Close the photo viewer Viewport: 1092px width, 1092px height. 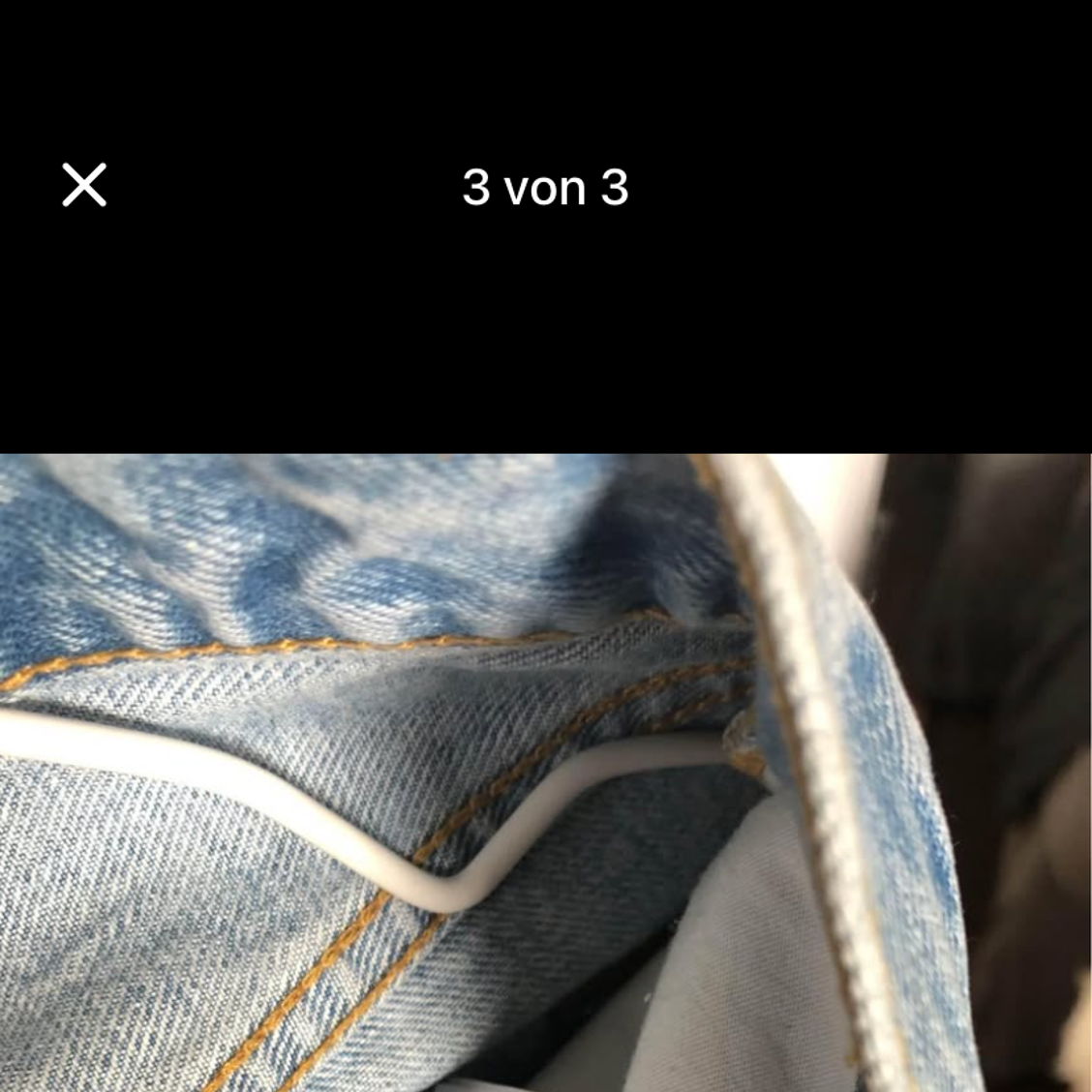tap(84, 185)
